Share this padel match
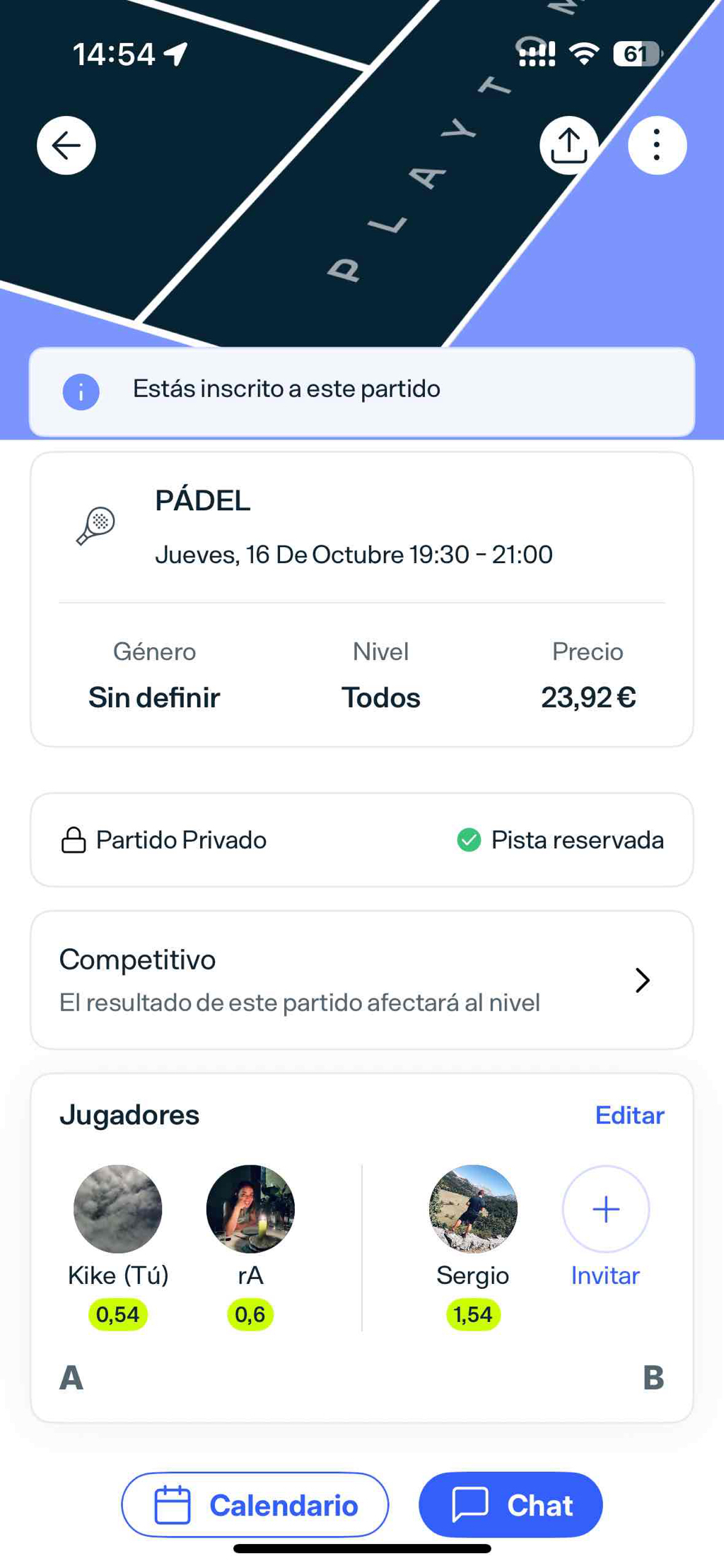This screenshot has height=1568, width=724. click(x=568, y=146)
